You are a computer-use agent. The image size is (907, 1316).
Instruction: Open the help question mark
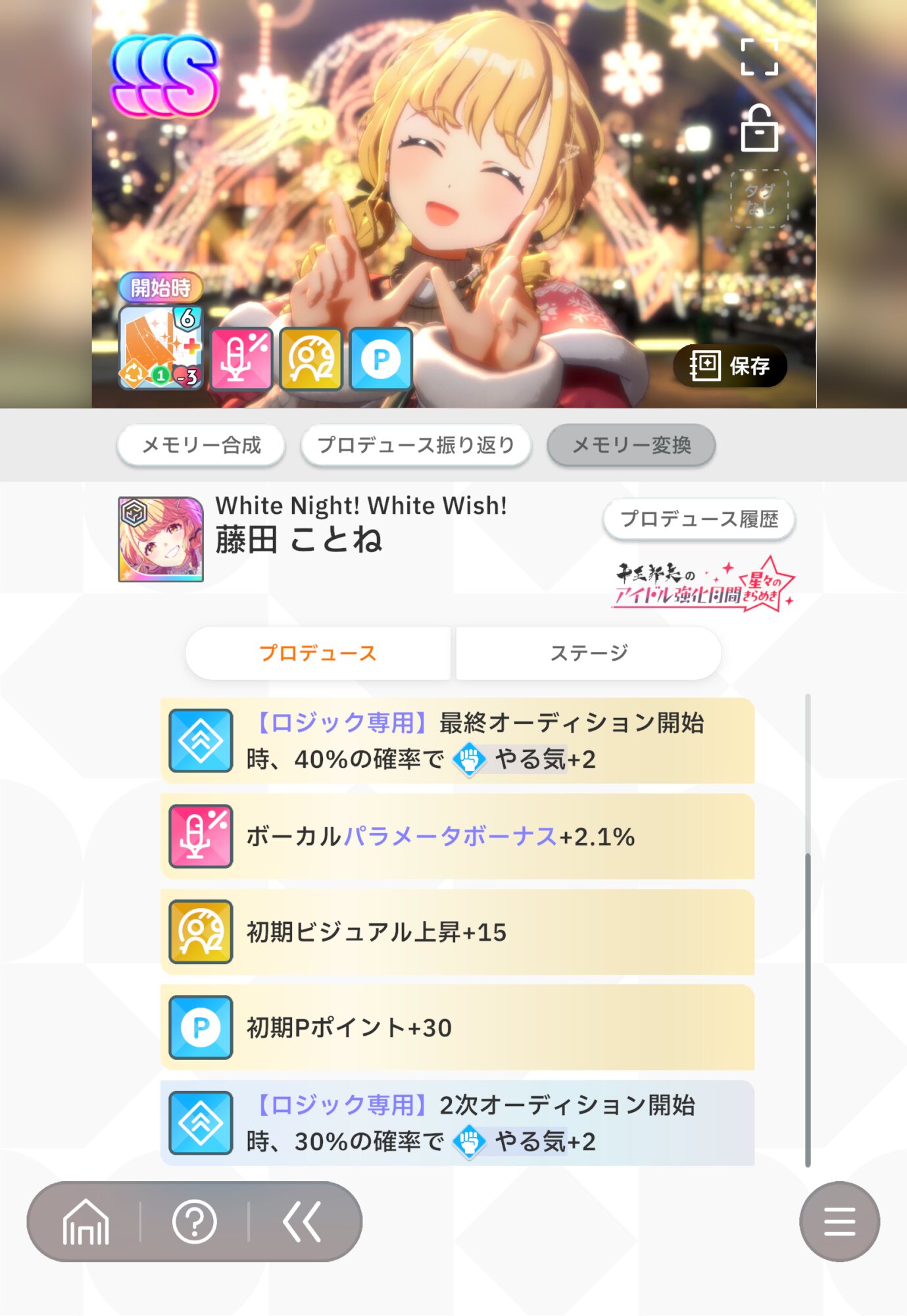coord(194,1221)
